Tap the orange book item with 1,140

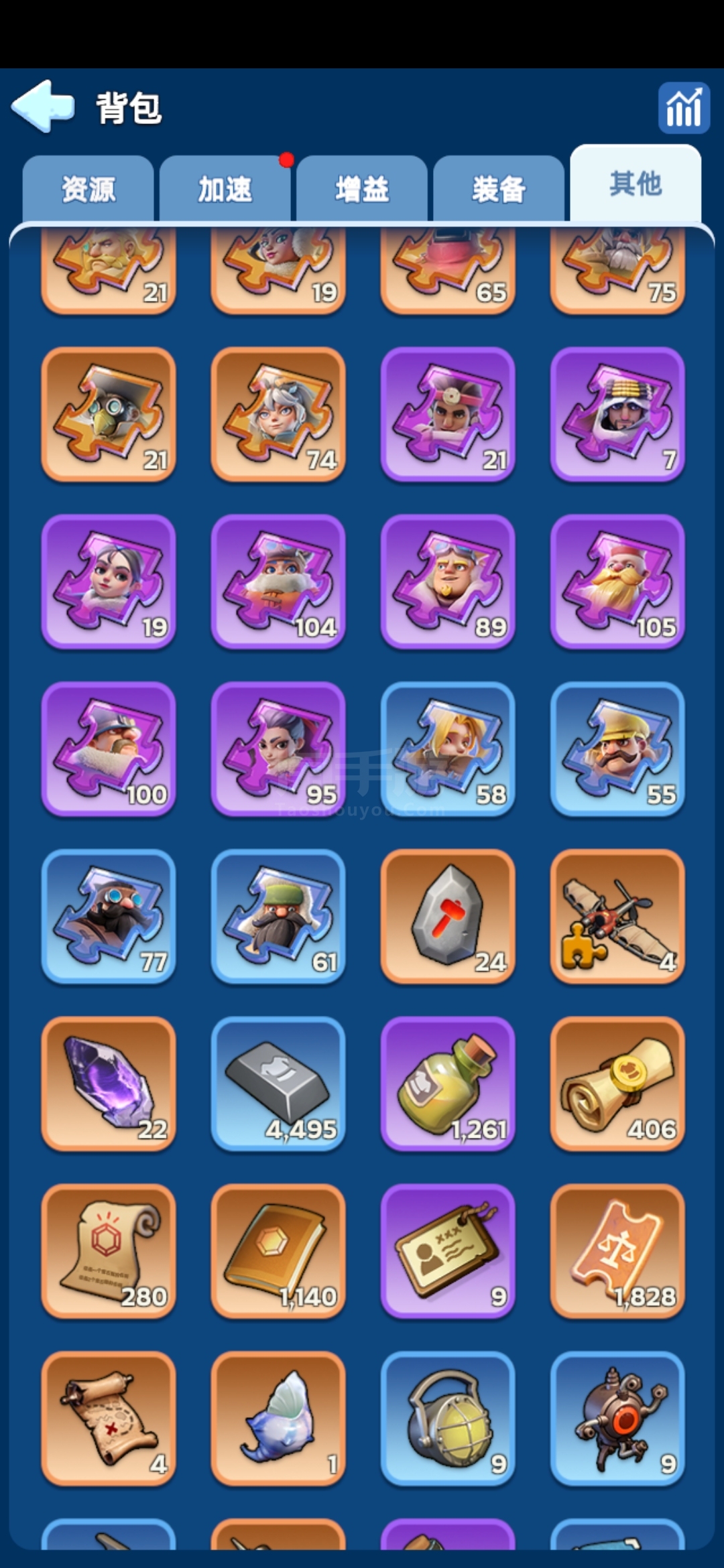[278, 1251]
